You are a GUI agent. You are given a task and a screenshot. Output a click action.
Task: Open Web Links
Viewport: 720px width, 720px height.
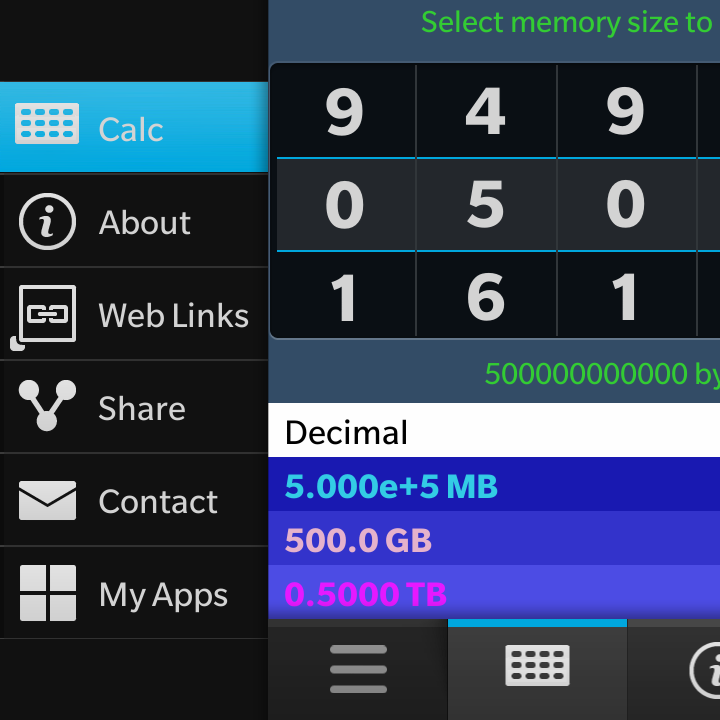click(133, 315)
